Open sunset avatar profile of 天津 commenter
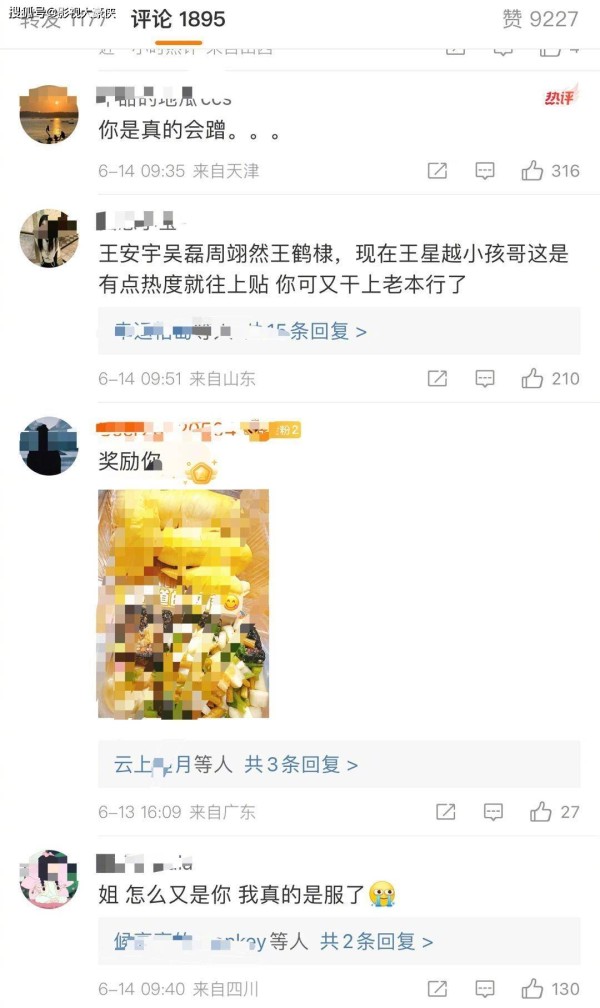 [x=49, y=115]
